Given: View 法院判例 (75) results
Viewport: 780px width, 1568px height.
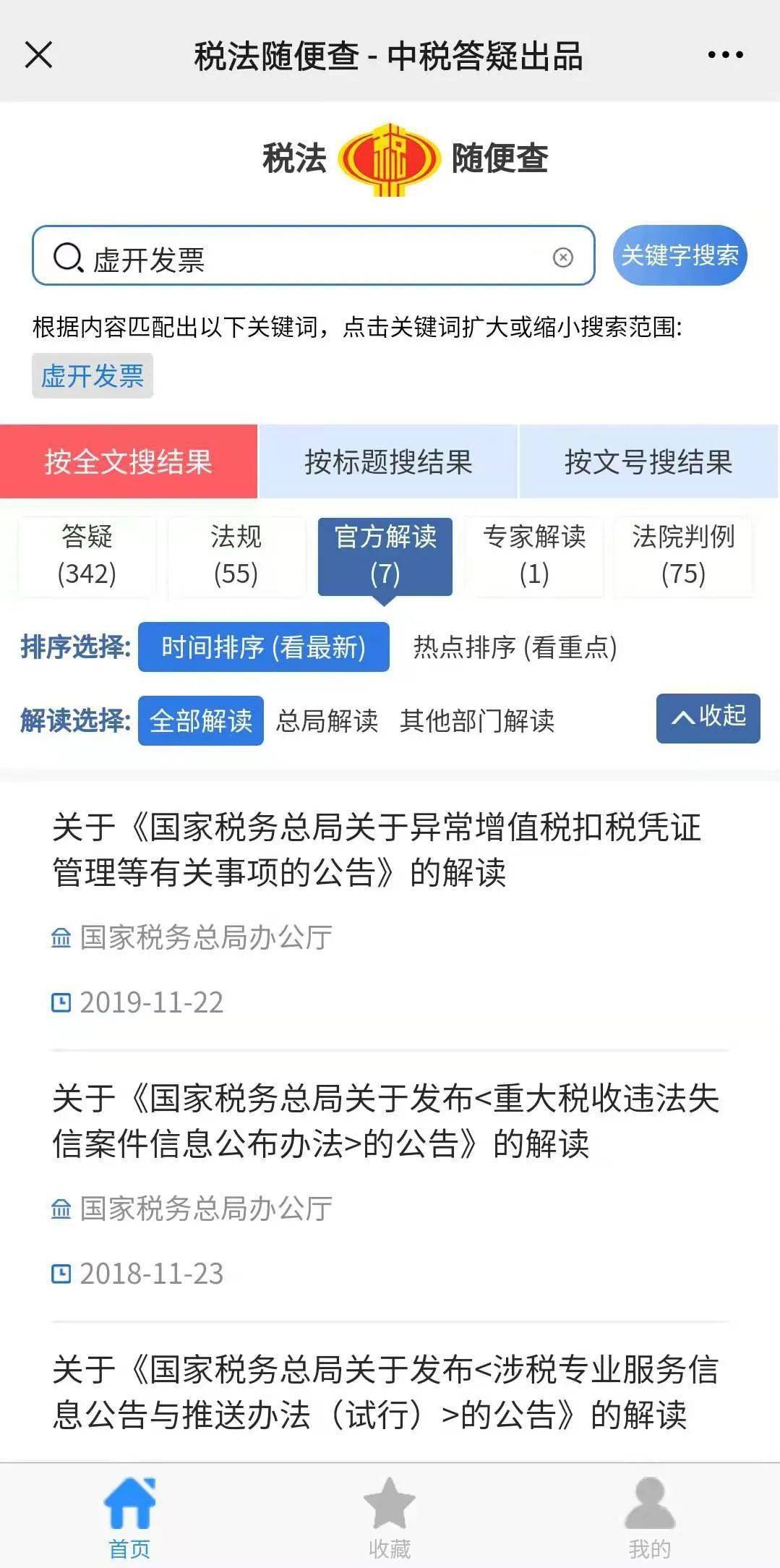Looking at the screenshot, I should click(683, 555).
